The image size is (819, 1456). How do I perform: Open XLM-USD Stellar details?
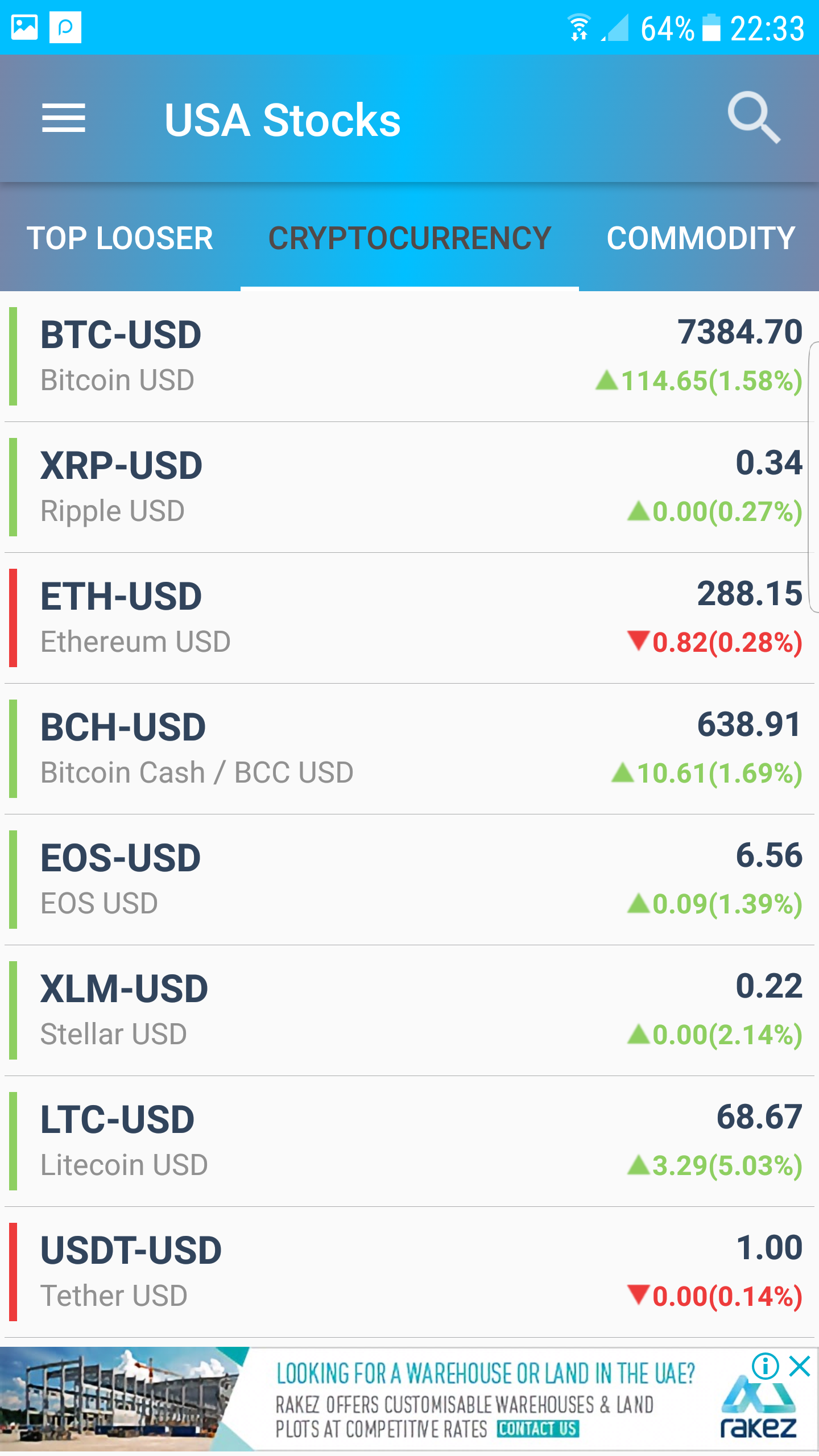pos(409,1011)
